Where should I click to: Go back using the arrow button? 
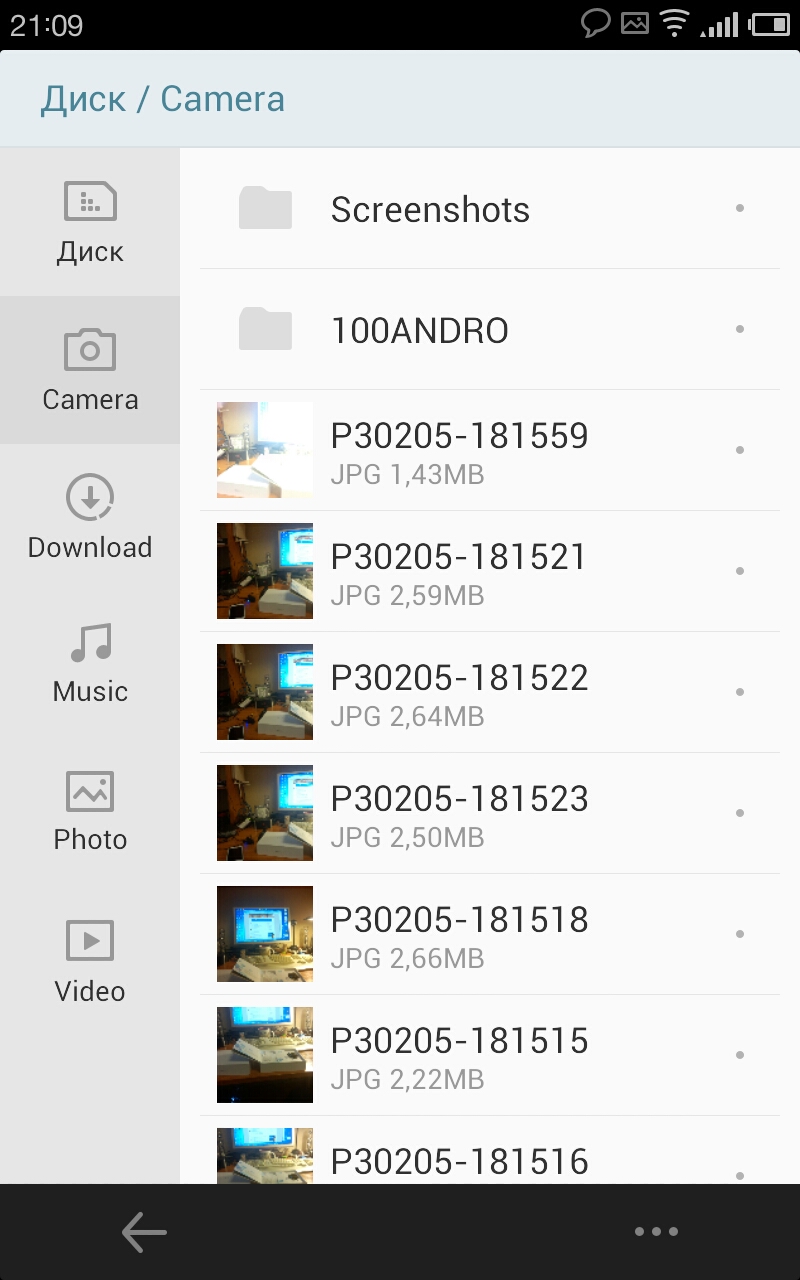click(x=144, y=1232)
